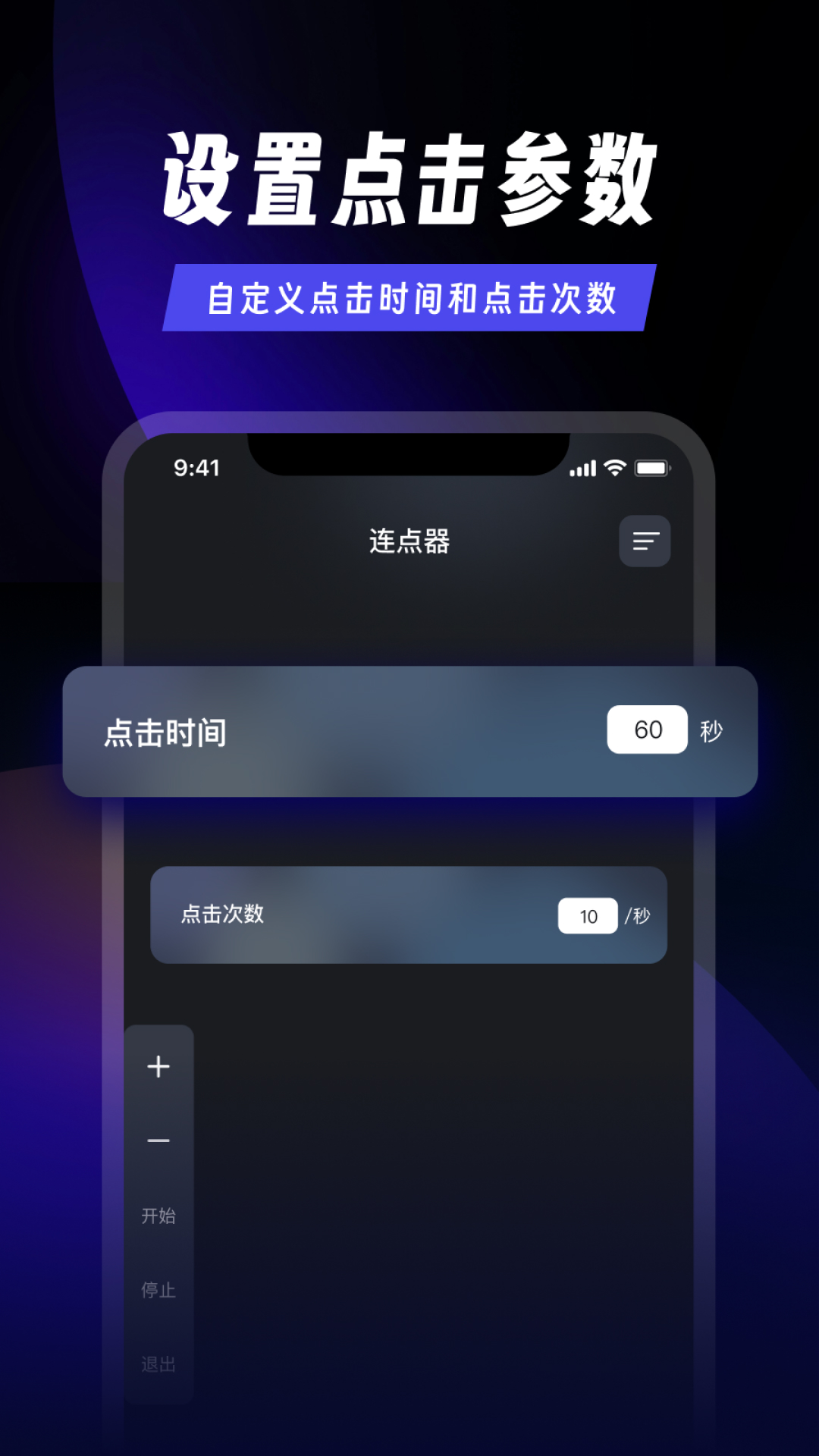Click the 10 per-second input field

point(588,915)
